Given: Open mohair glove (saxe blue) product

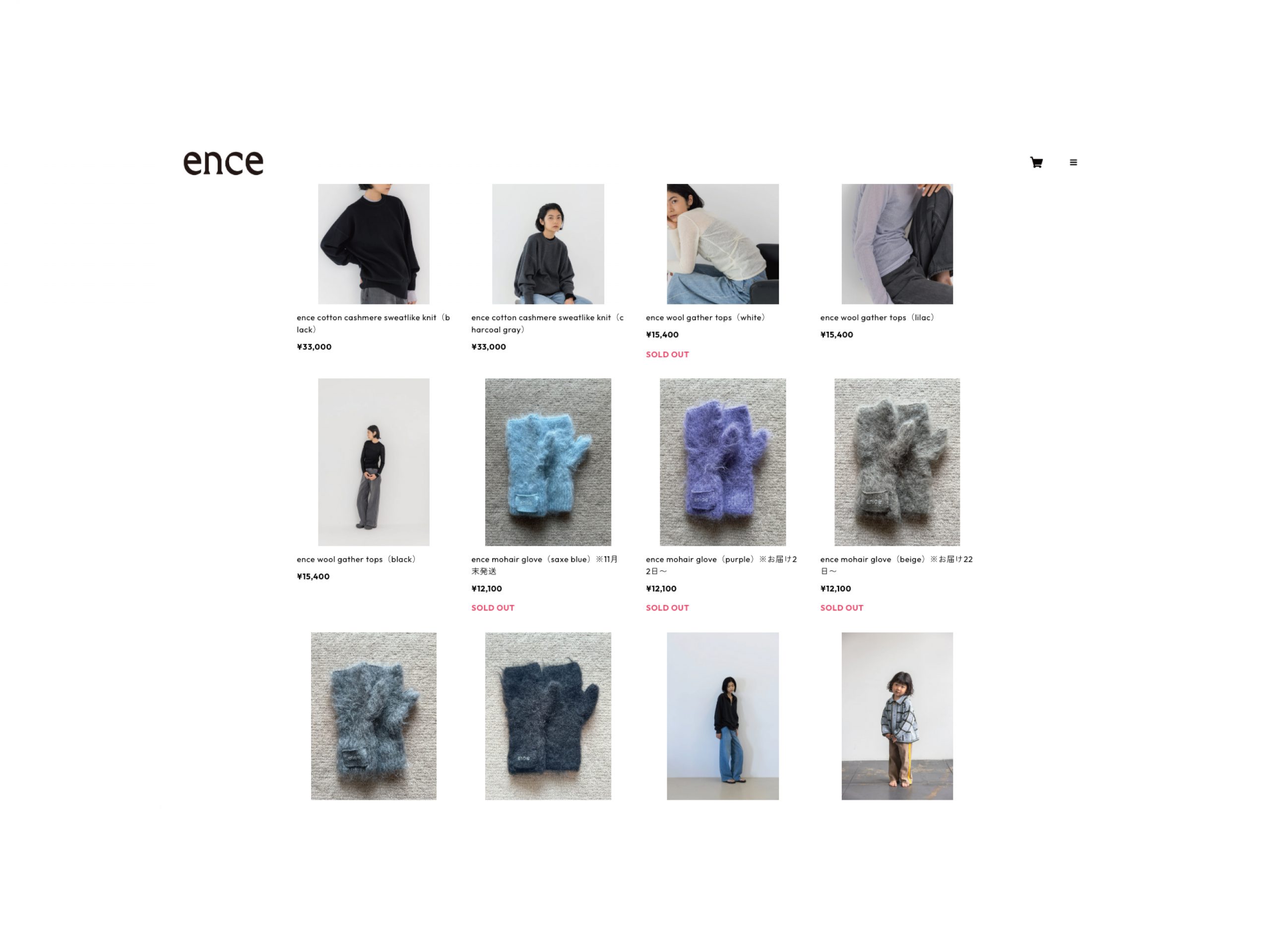Looking at the screenshot, I should 548,462.
